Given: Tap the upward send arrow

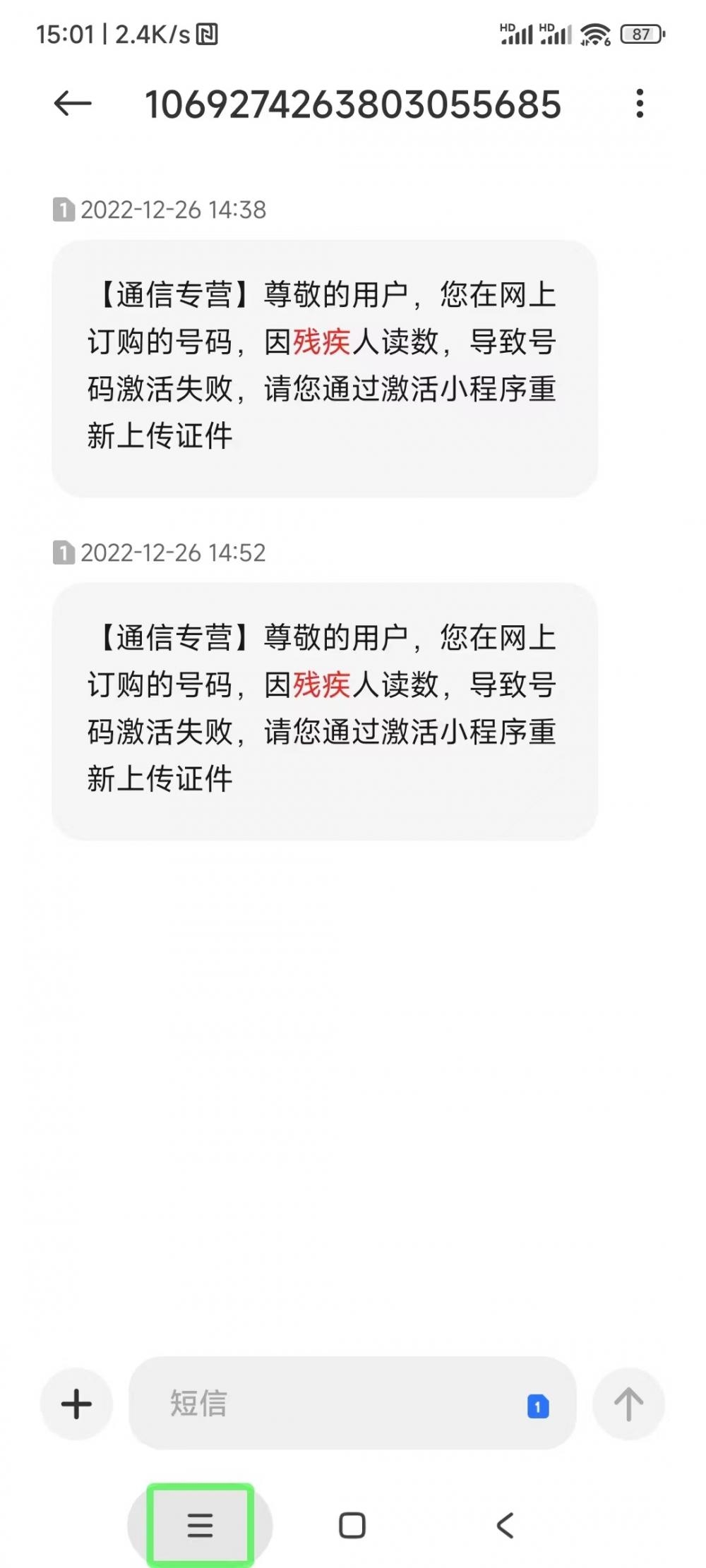Looking at the screenshot, I should [x=628, y=1404].
